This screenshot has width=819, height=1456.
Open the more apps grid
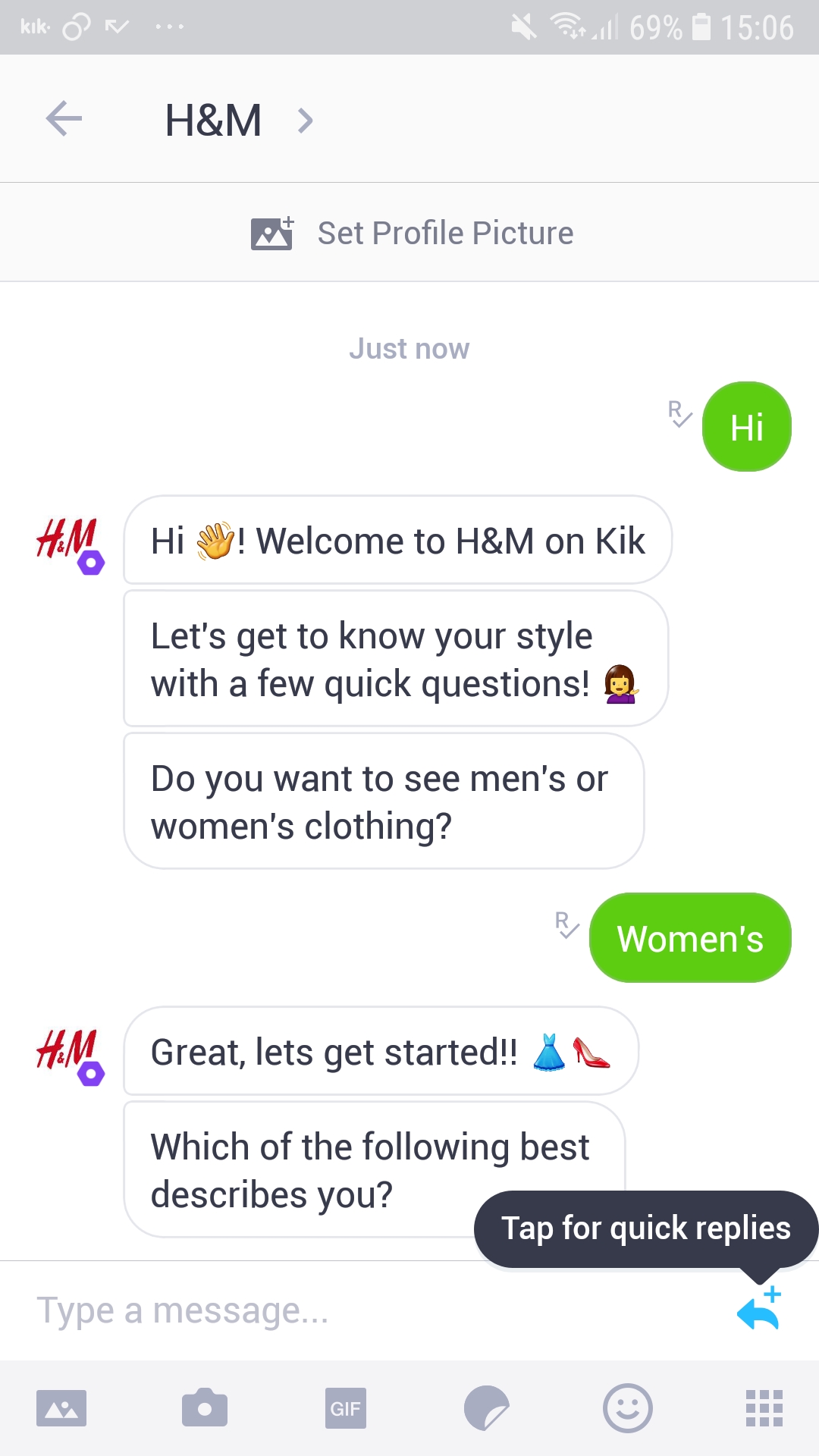click(x=764, y=1408)
